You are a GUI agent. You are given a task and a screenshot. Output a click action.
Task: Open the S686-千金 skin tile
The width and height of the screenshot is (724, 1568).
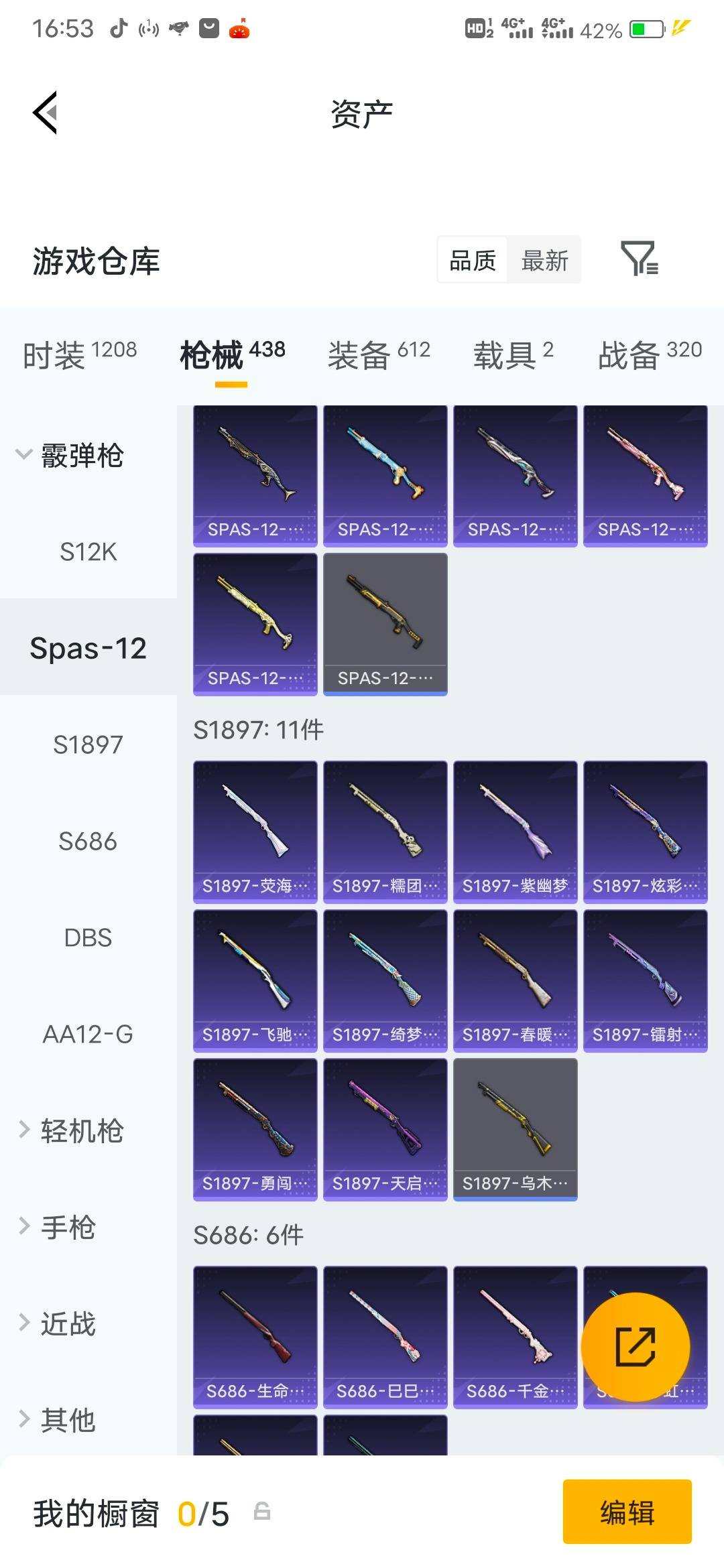pos(515,1336)
